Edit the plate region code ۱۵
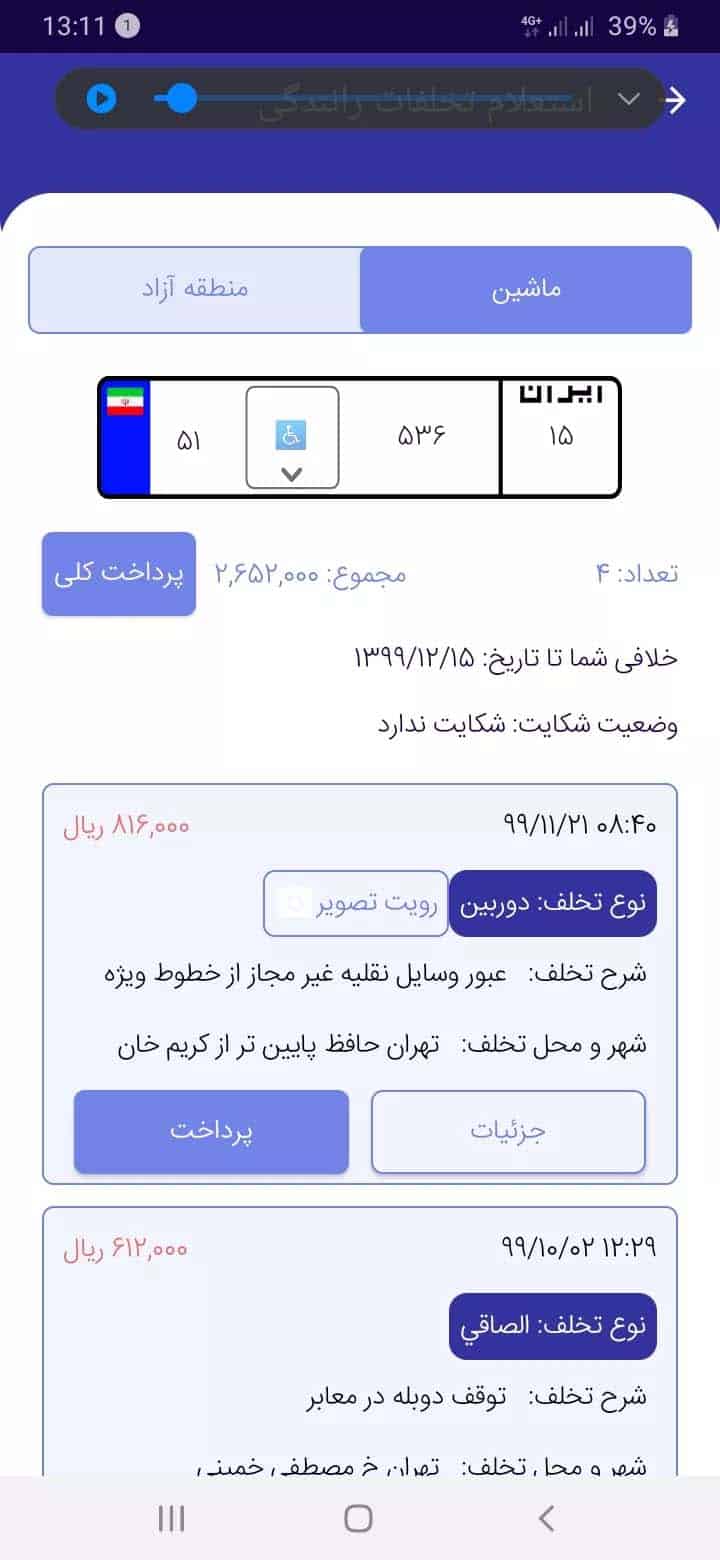Screen dimensions: 720x1560 560,438
